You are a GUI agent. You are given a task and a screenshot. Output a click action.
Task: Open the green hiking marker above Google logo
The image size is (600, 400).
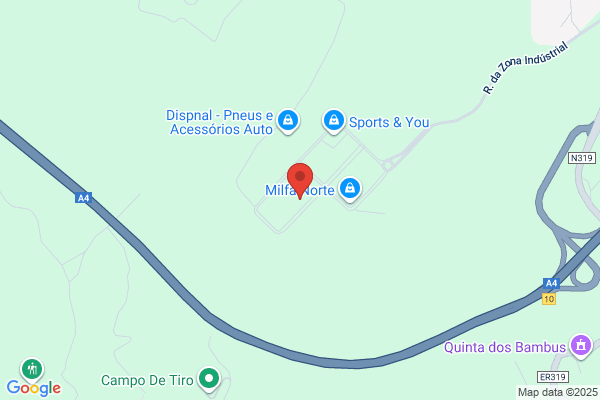coord(32,370)
